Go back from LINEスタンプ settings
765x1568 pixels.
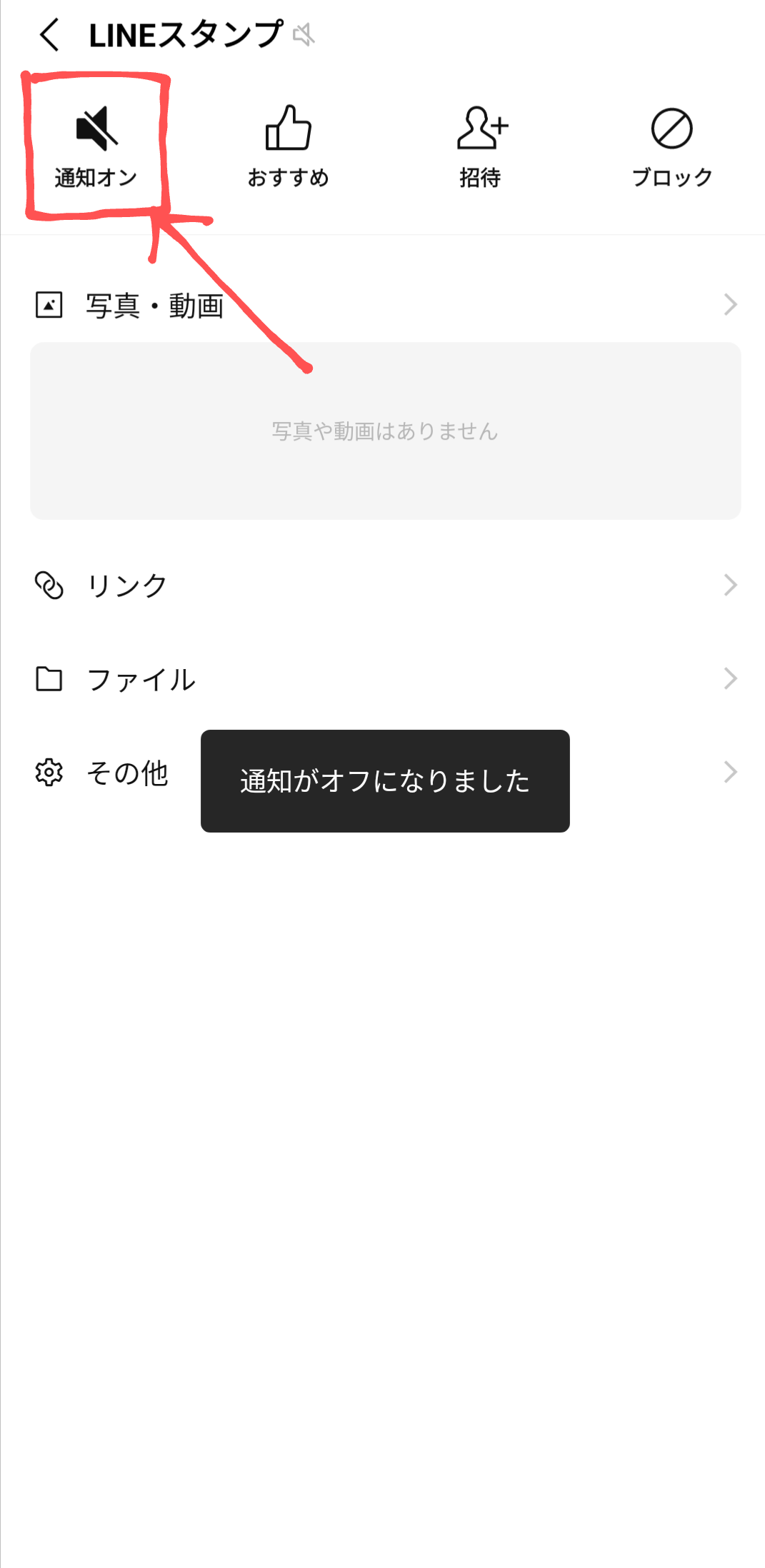tap(49, 35)
